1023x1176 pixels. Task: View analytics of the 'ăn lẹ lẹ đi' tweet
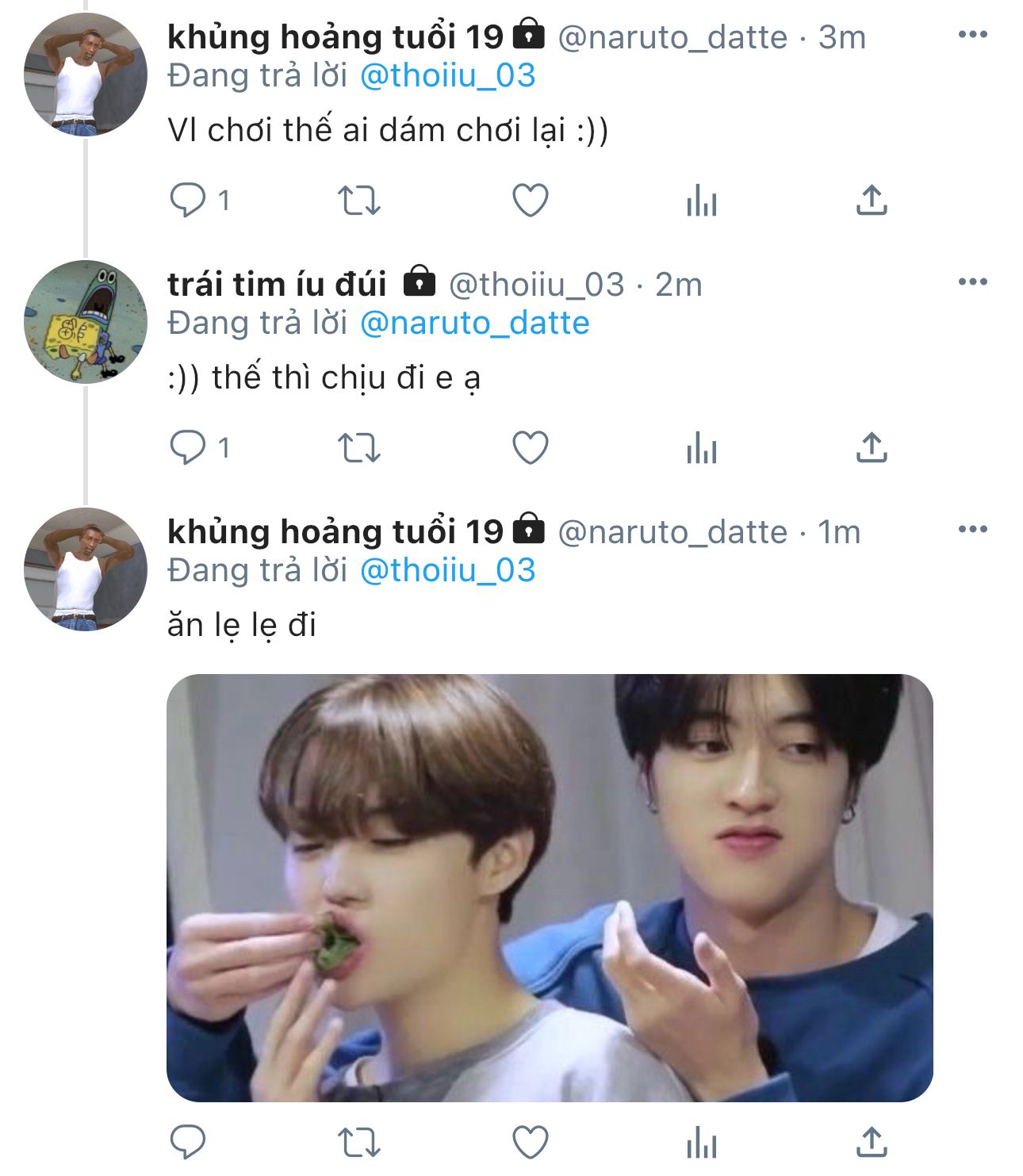702,1142
